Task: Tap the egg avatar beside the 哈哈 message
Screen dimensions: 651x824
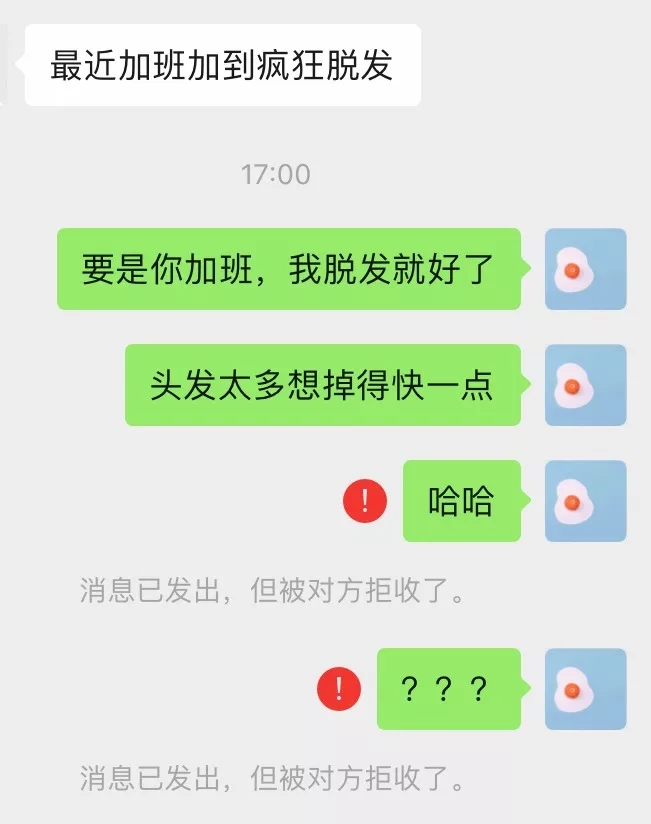Action: 585,501
